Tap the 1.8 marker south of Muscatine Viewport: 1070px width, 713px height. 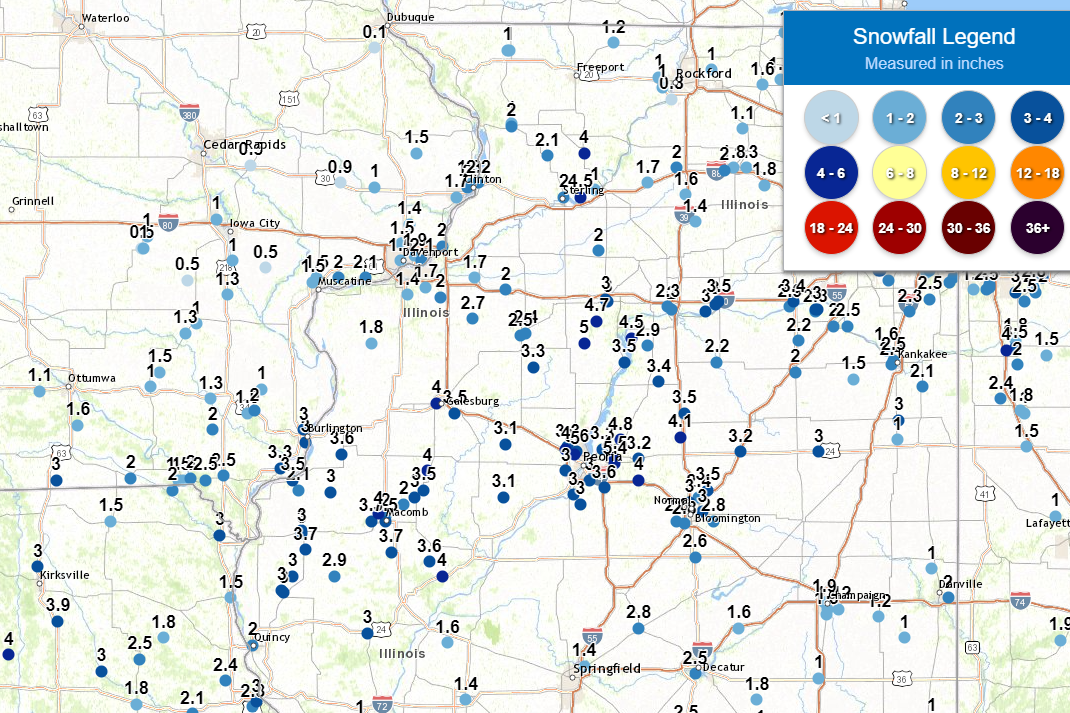(x=371, y=343)
